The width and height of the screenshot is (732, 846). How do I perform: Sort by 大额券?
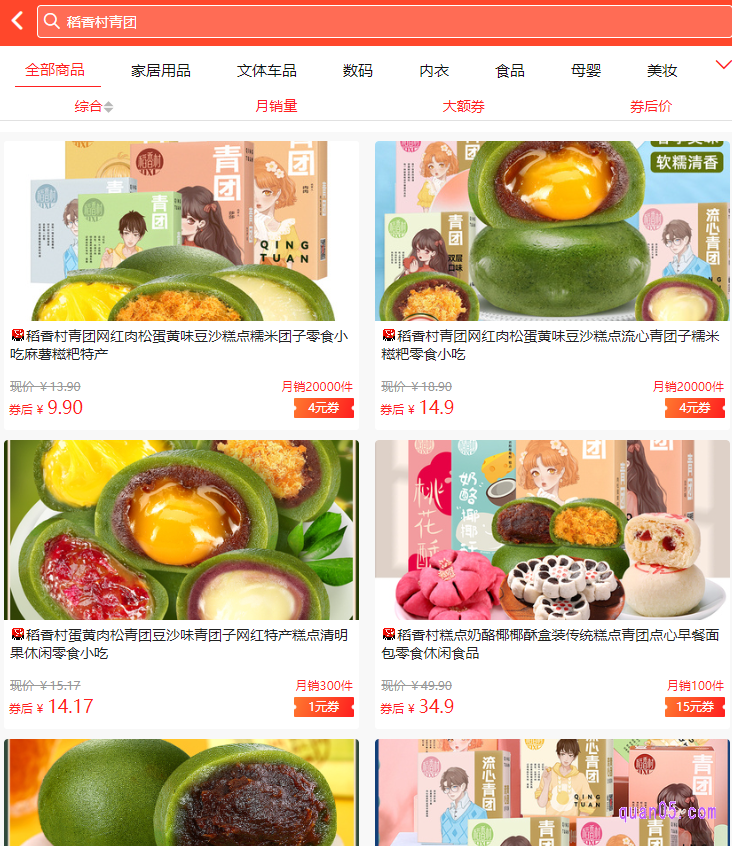coord(464,106)
